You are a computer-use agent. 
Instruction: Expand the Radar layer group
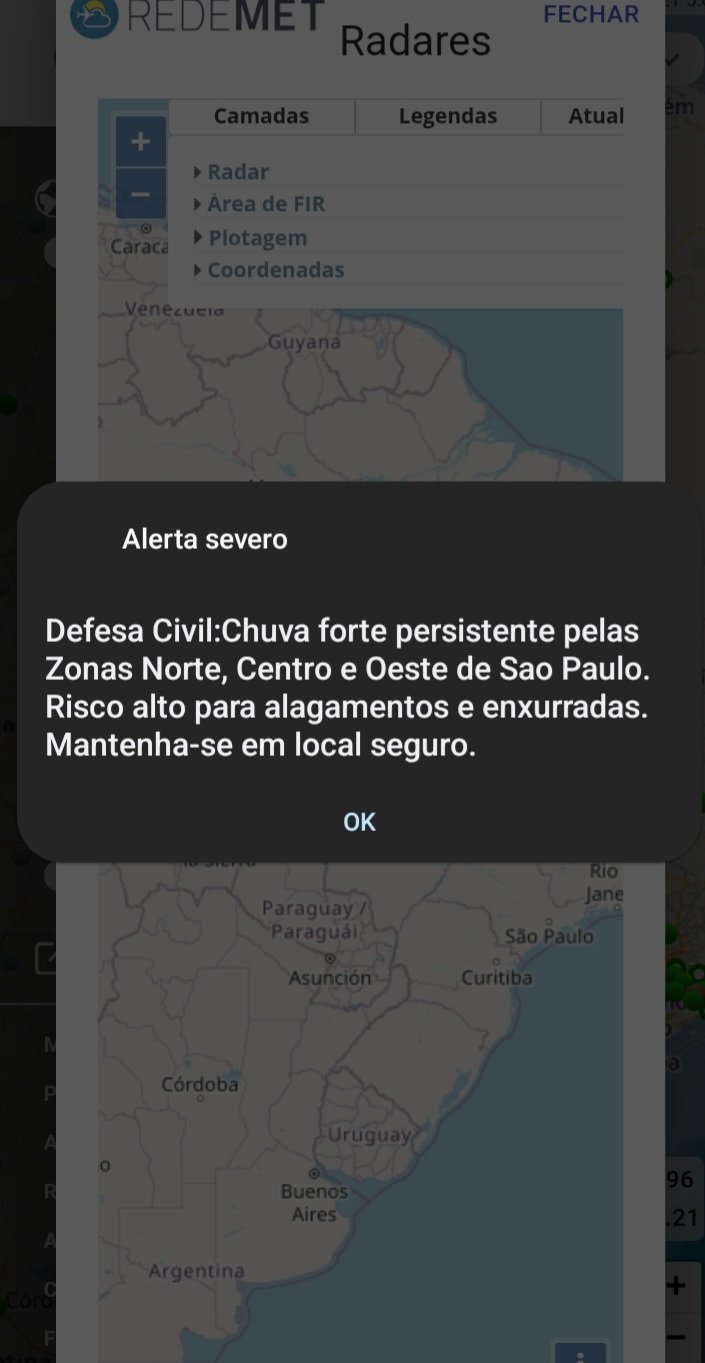[x=231, y=172]
